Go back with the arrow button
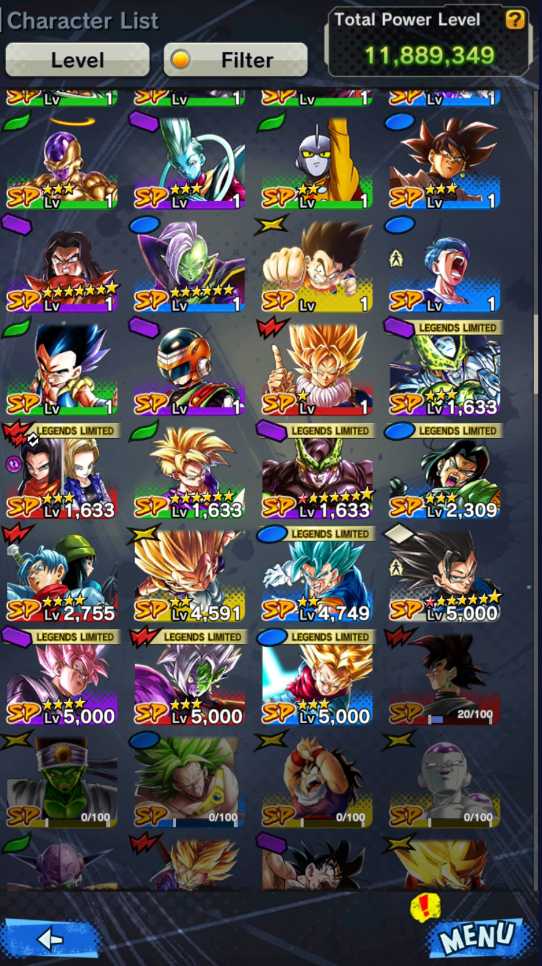542x966 pixels. [51, 939]
